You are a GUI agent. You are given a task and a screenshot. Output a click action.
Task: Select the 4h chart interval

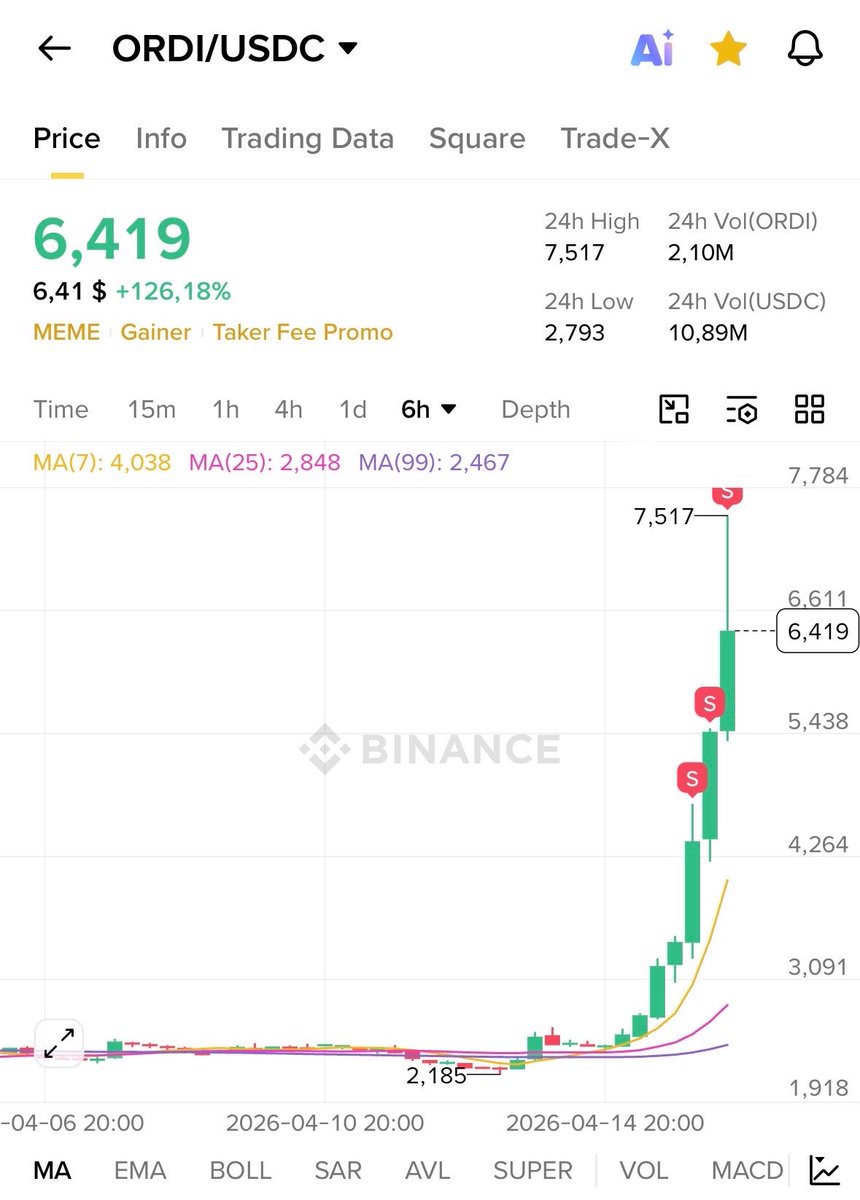(x=288, y=409)
